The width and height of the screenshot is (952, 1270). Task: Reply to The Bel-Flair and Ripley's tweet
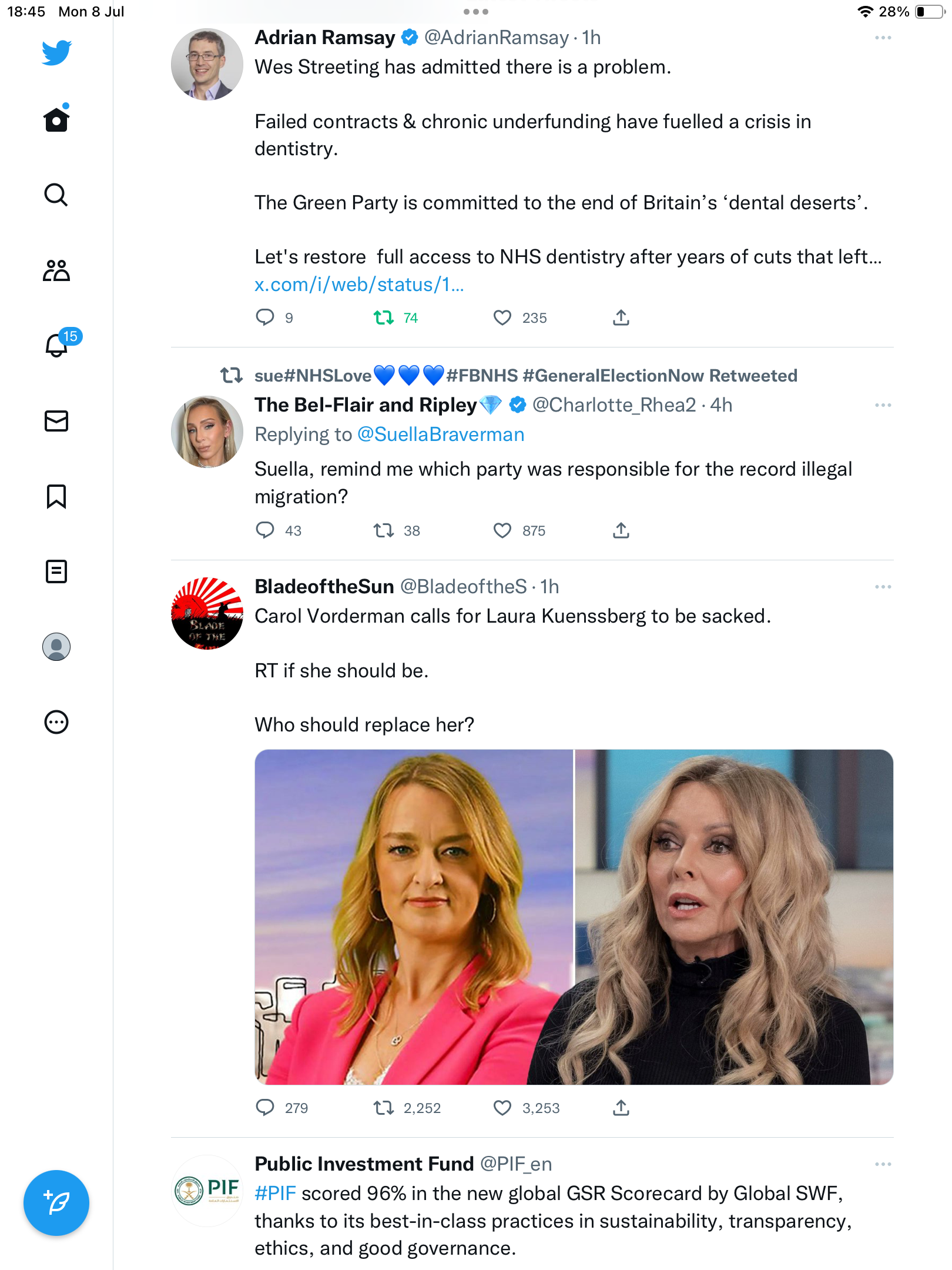tap(265, 530)
